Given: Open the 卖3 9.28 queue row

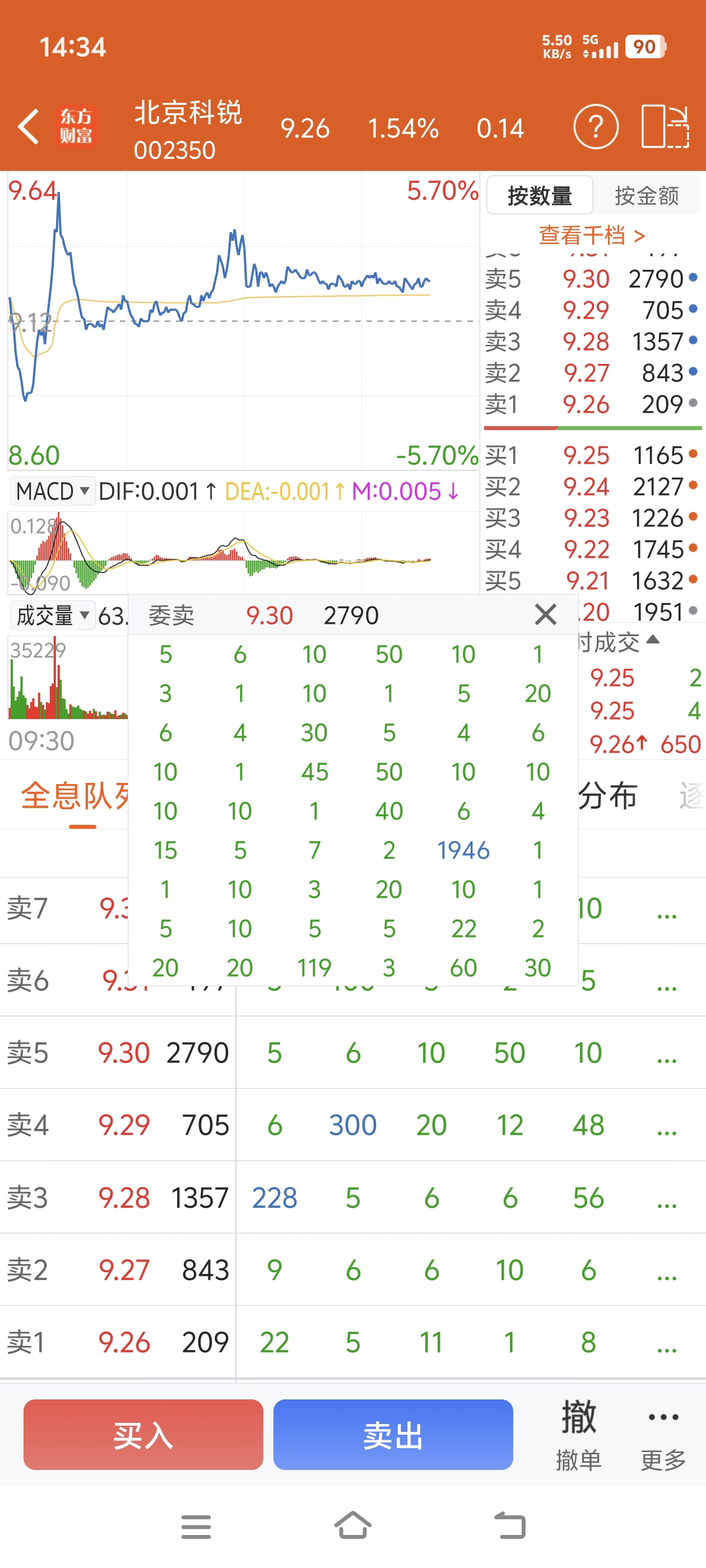Looking at the screenshot, I should point(352,1197).
